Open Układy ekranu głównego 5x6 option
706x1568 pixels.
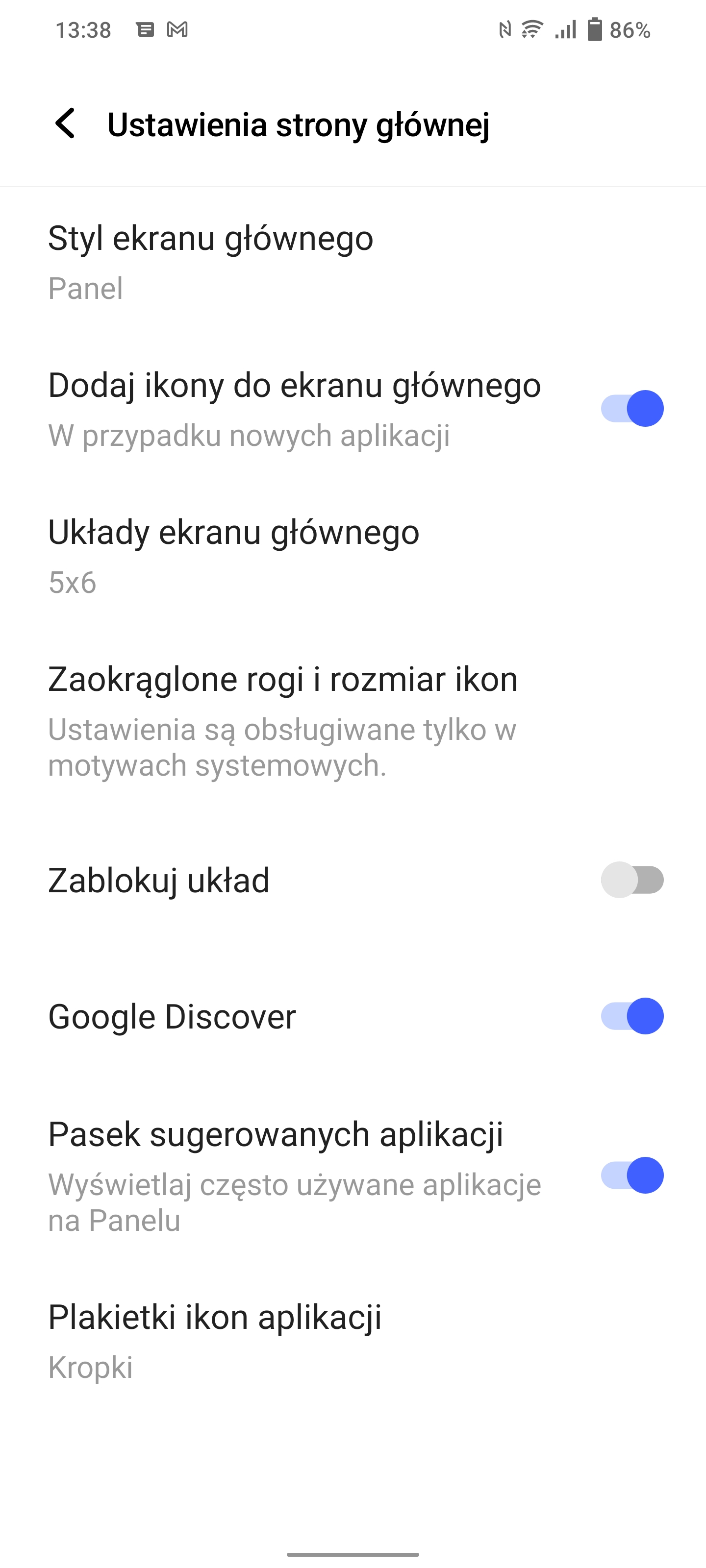(x=233, y=556)
